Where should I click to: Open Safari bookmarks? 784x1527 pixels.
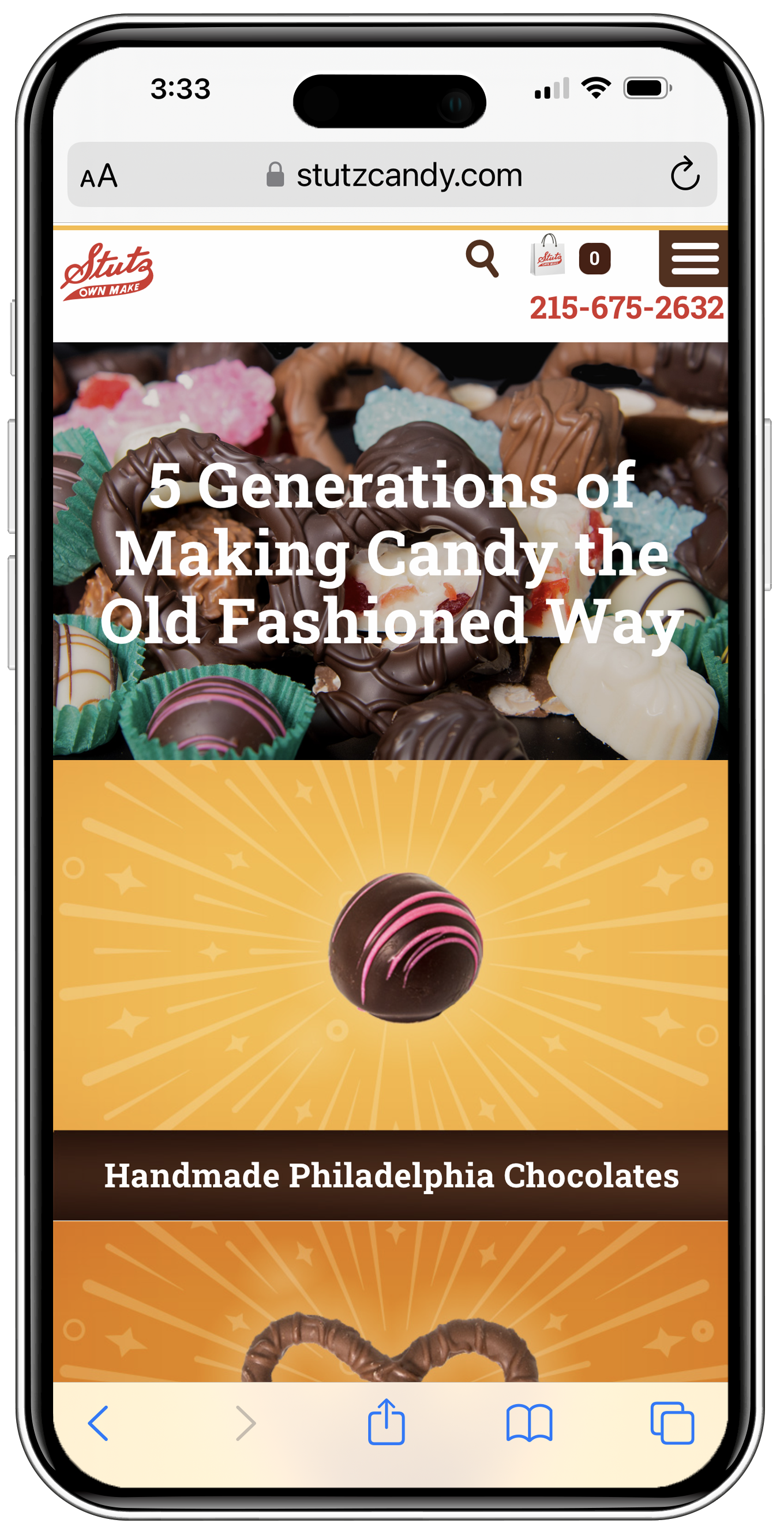point(529,1423)
